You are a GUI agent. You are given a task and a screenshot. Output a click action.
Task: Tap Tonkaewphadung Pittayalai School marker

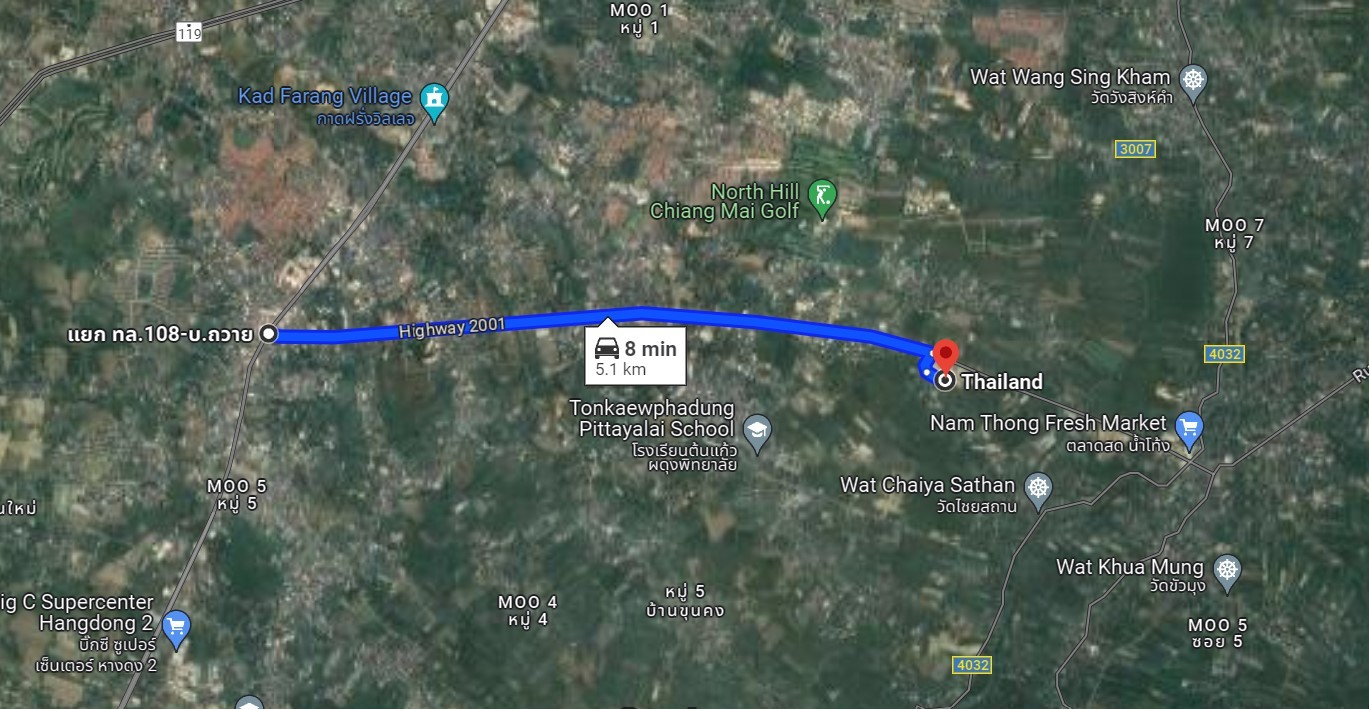(x=758, y=431)
